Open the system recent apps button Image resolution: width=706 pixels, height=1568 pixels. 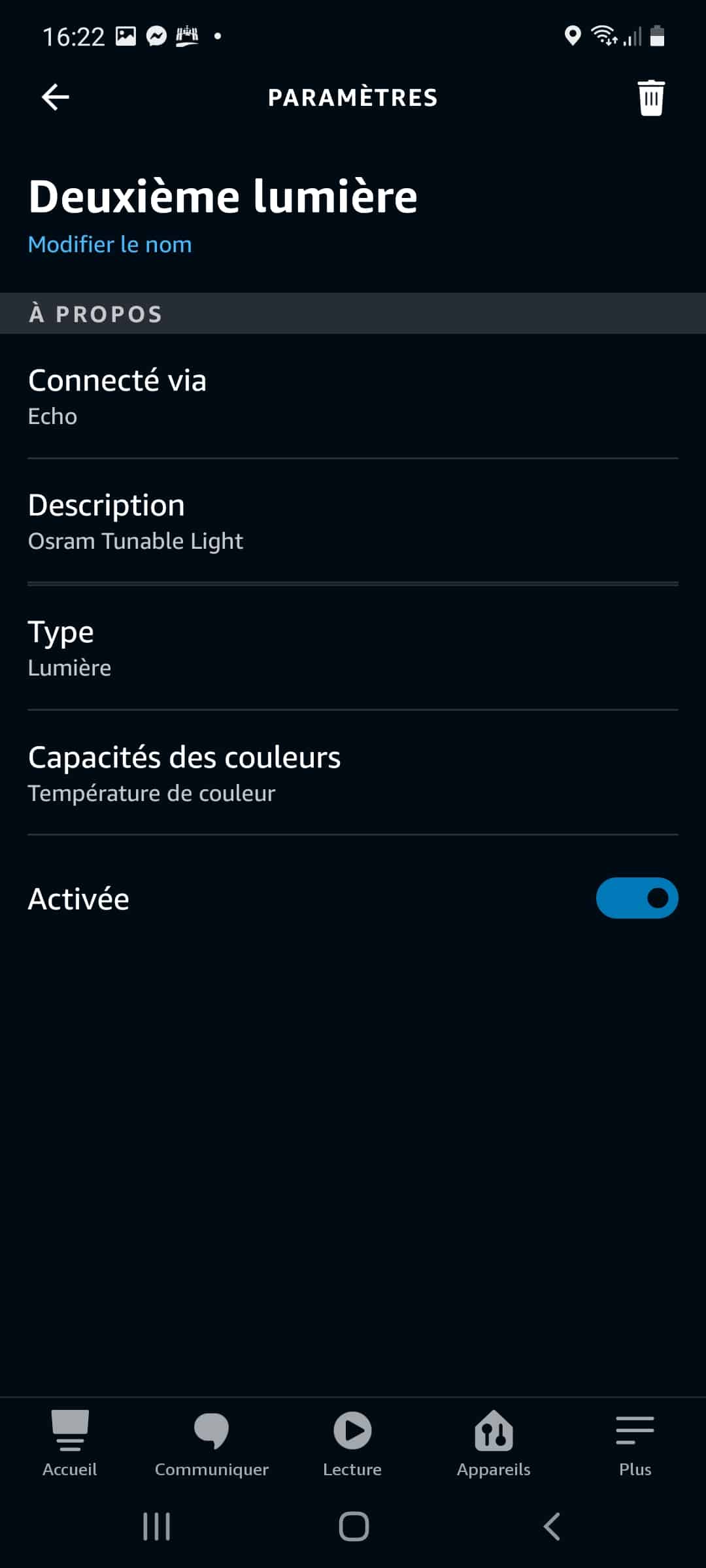pyautogui.click(x=157, y=1527)
